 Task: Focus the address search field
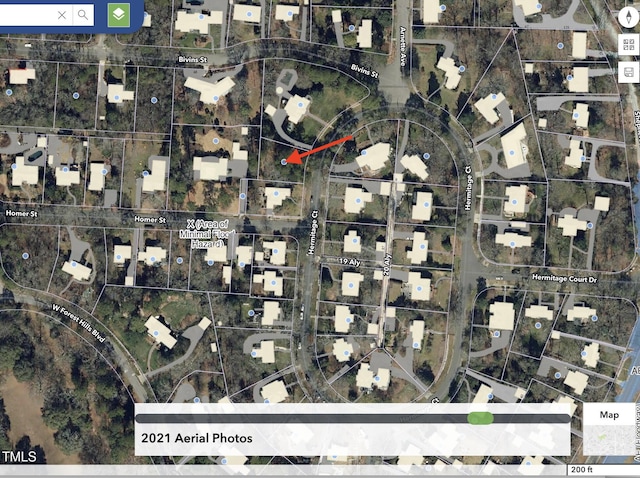[x=25, y=15]
